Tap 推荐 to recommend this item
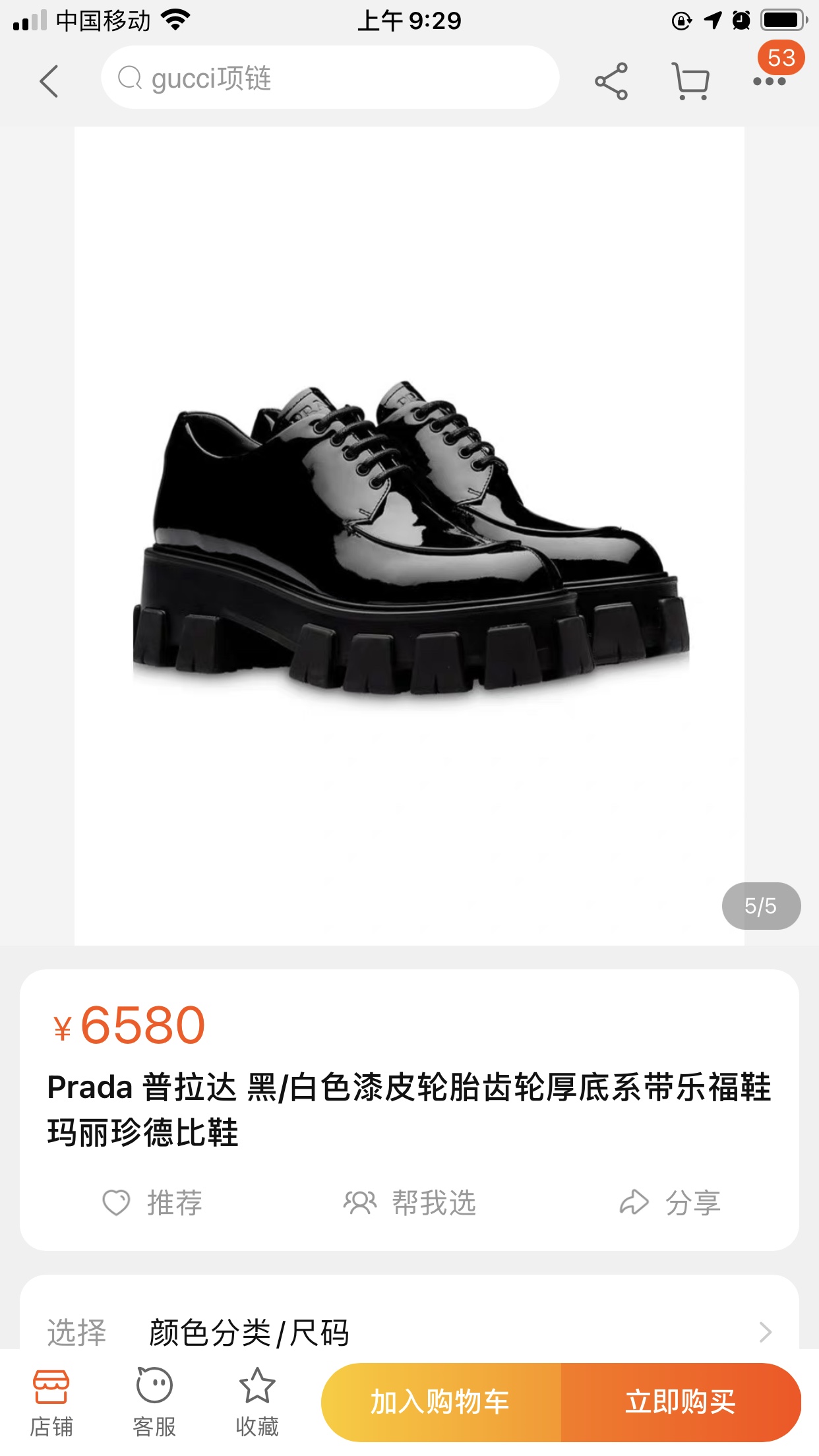Screen dimensions: 819x1456 point(153,1202)
